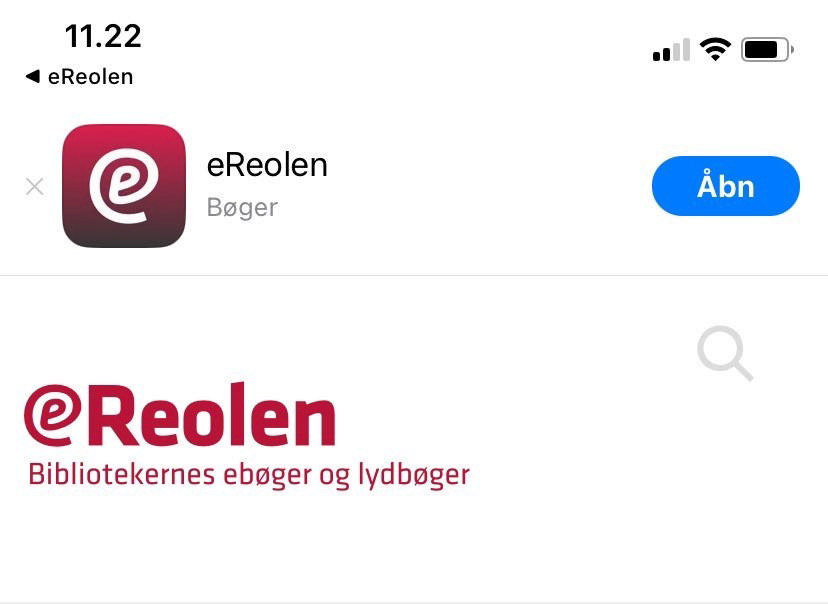The image size is (828, 604).
Task: Tap the Åbn button to open eReolen
Action: tap(725, 186)
